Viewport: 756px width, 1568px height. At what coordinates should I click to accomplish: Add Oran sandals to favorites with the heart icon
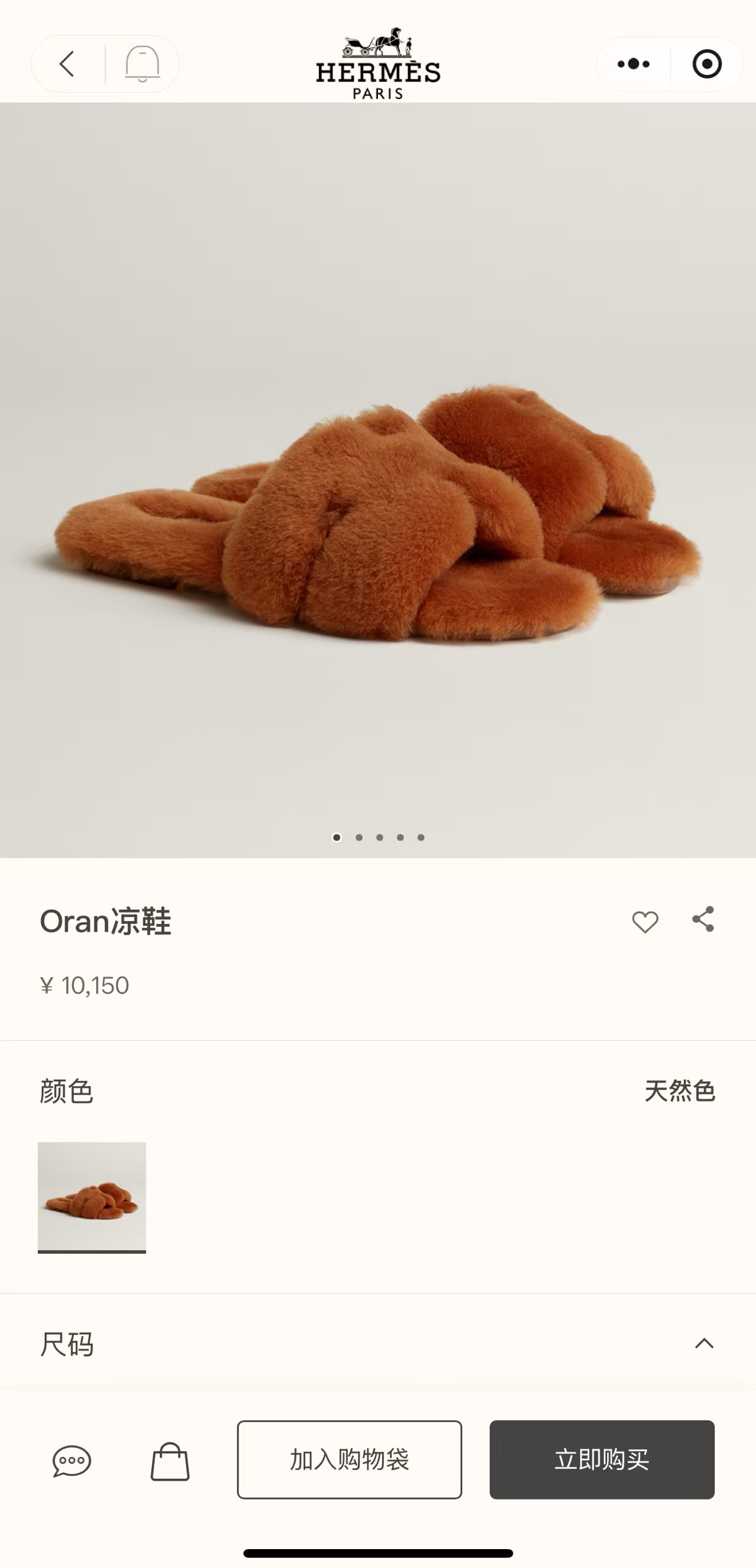(x=645, y=922)
